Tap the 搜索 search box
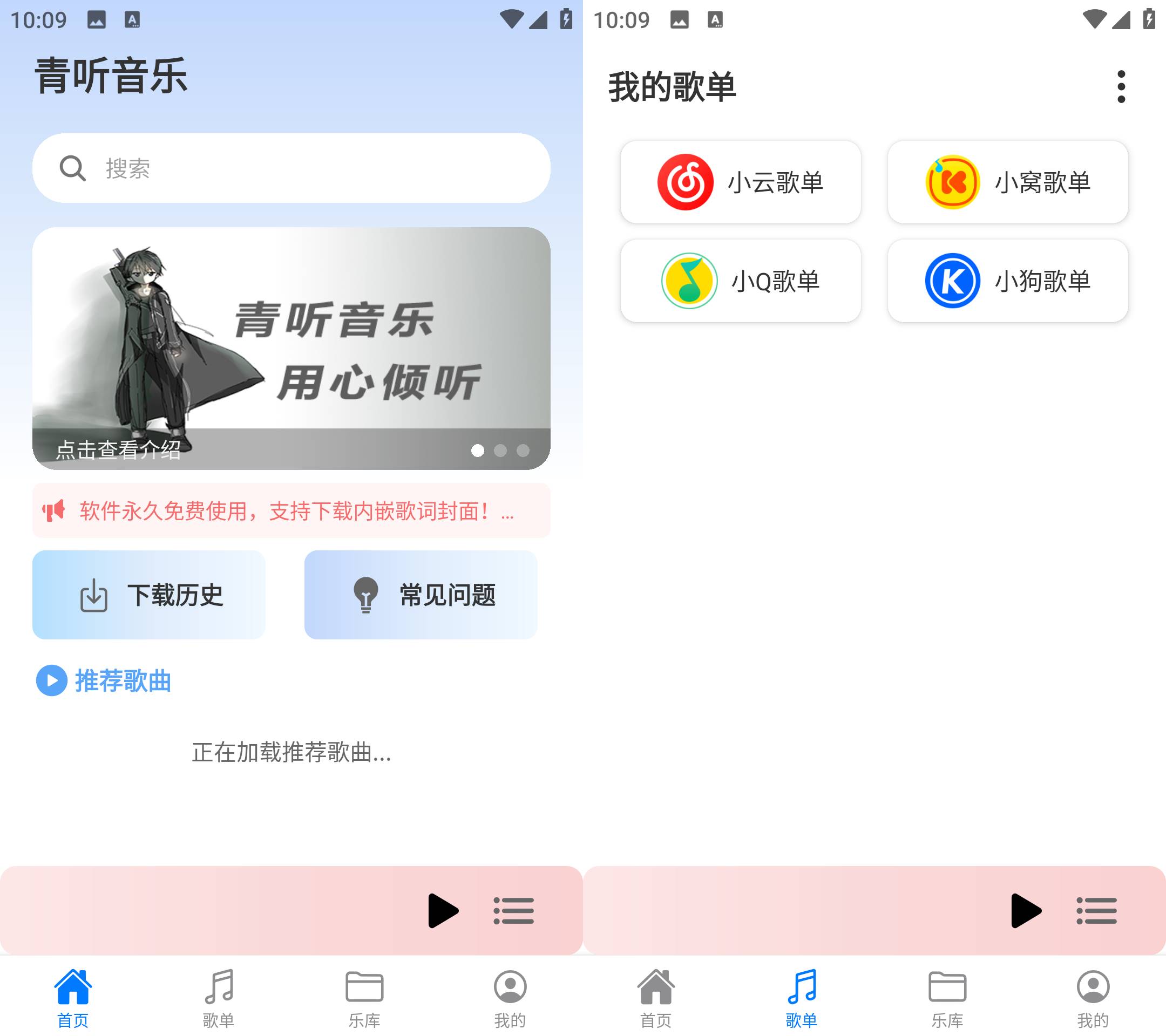Image resolution: width=1166 pixels, height=1036 pixels. point(291,168)
